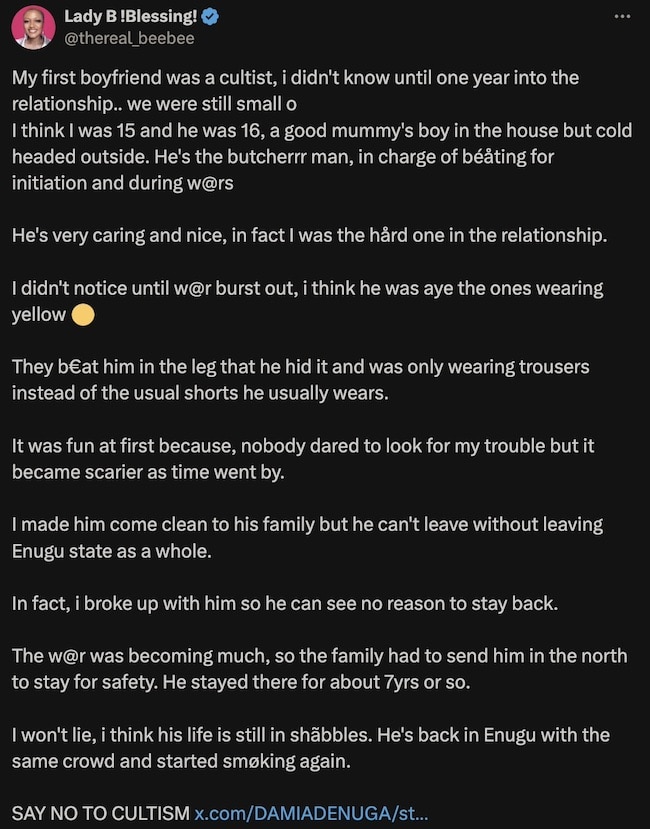Open the x.com/DAMIADENUGA link

311,813
